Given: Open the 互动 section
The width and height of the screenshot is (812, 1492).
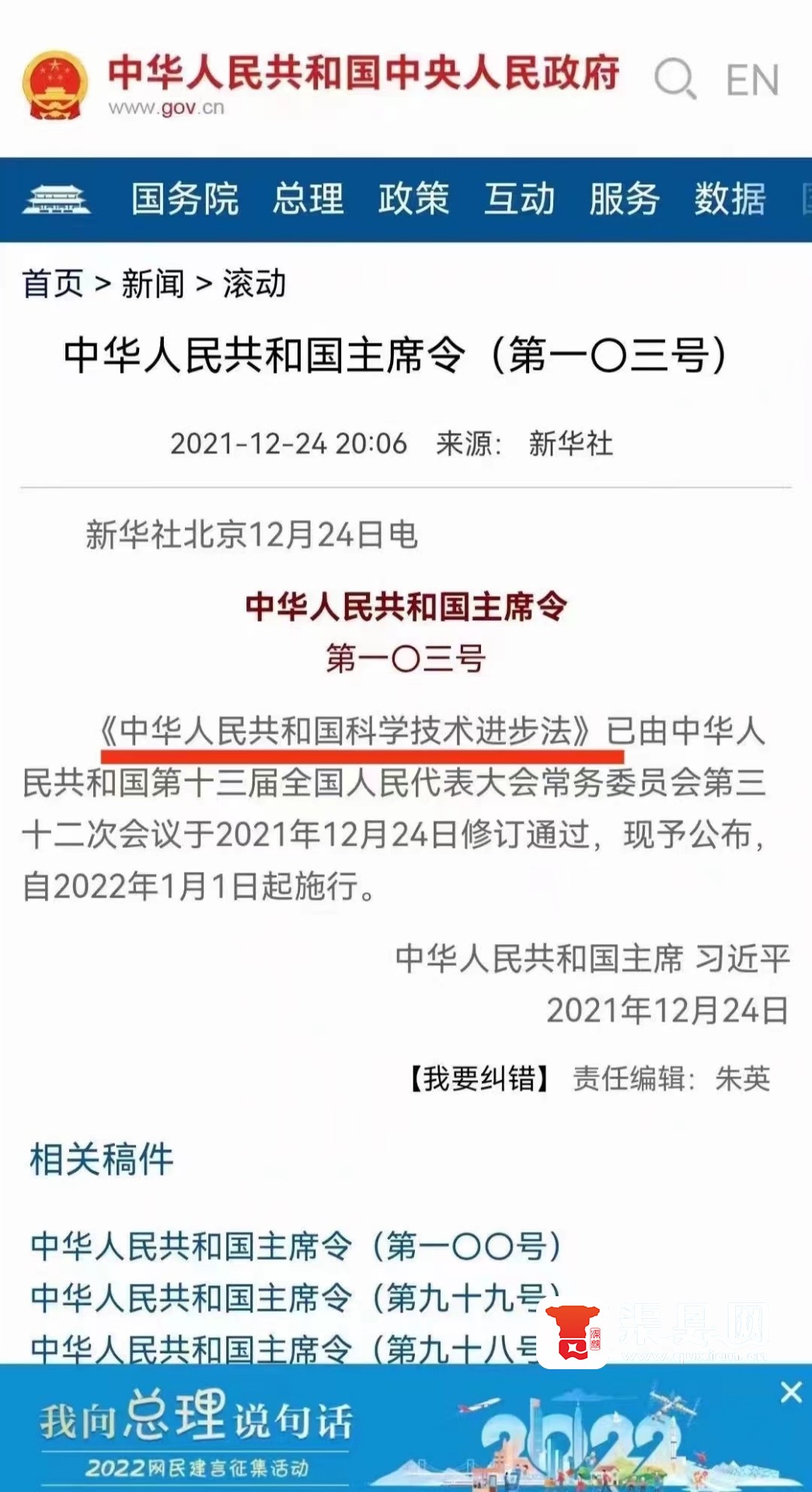Looking at the screenshot, I should point(519,199).
